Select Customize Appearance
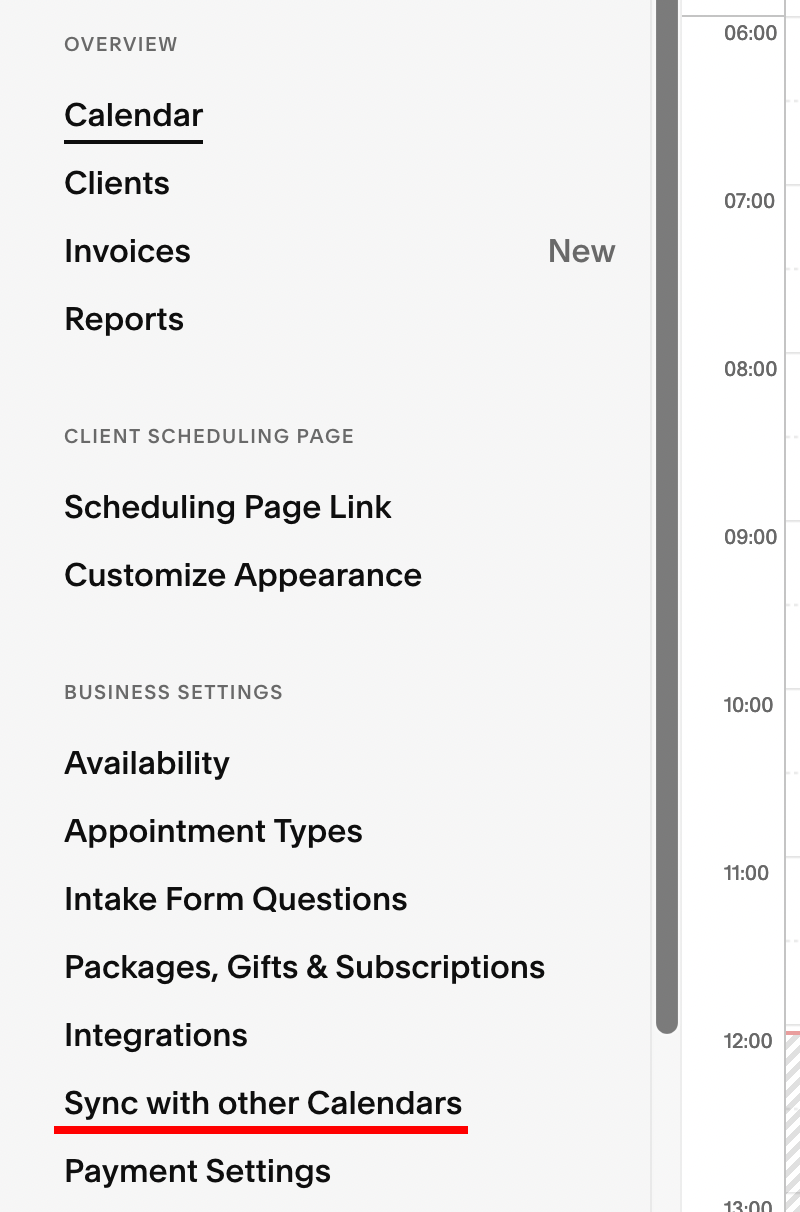 coord(243,576)
